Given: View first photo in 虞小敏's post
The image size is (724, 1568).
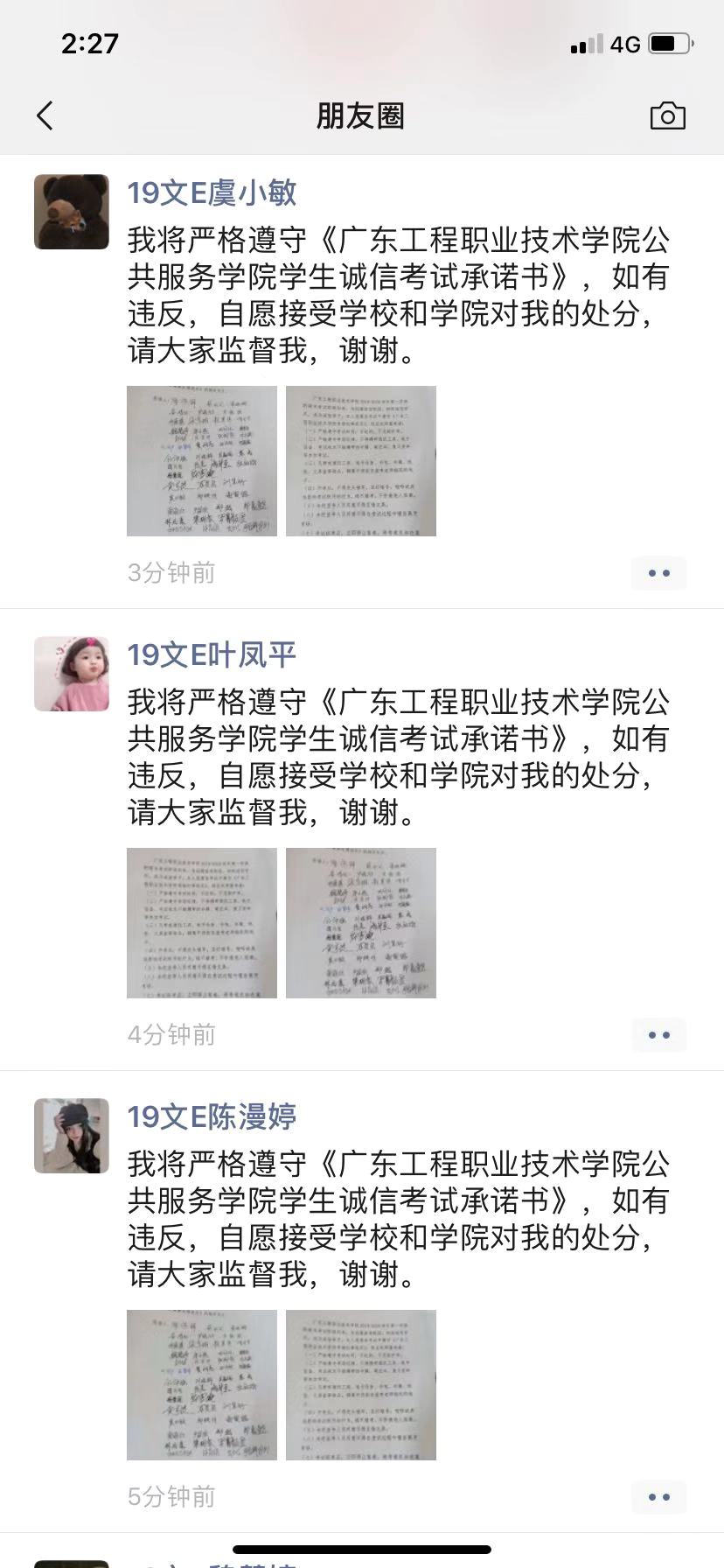Looking at the screenshot, I should pos(202,461).
